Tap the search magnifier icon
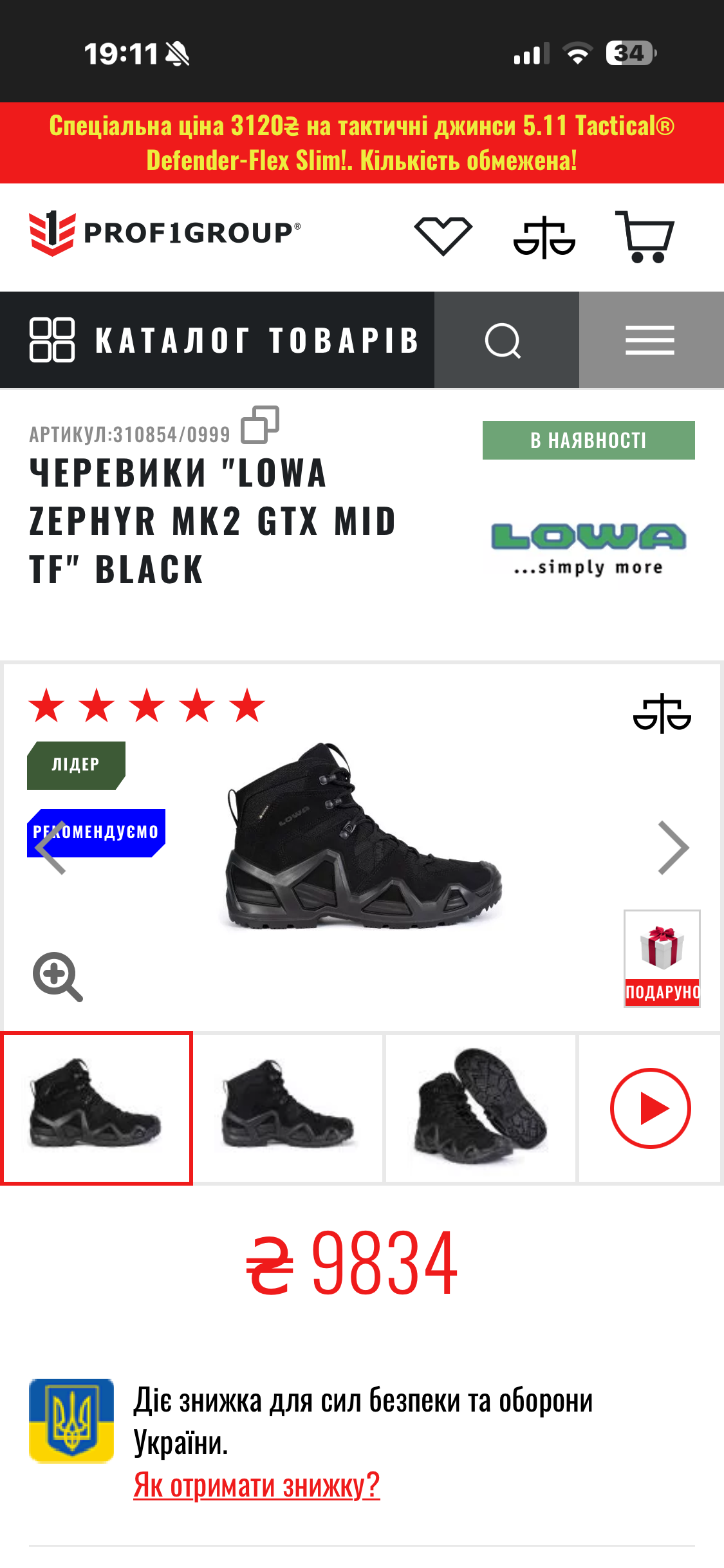Screen dimensions: 724x1568 point(504,341)
